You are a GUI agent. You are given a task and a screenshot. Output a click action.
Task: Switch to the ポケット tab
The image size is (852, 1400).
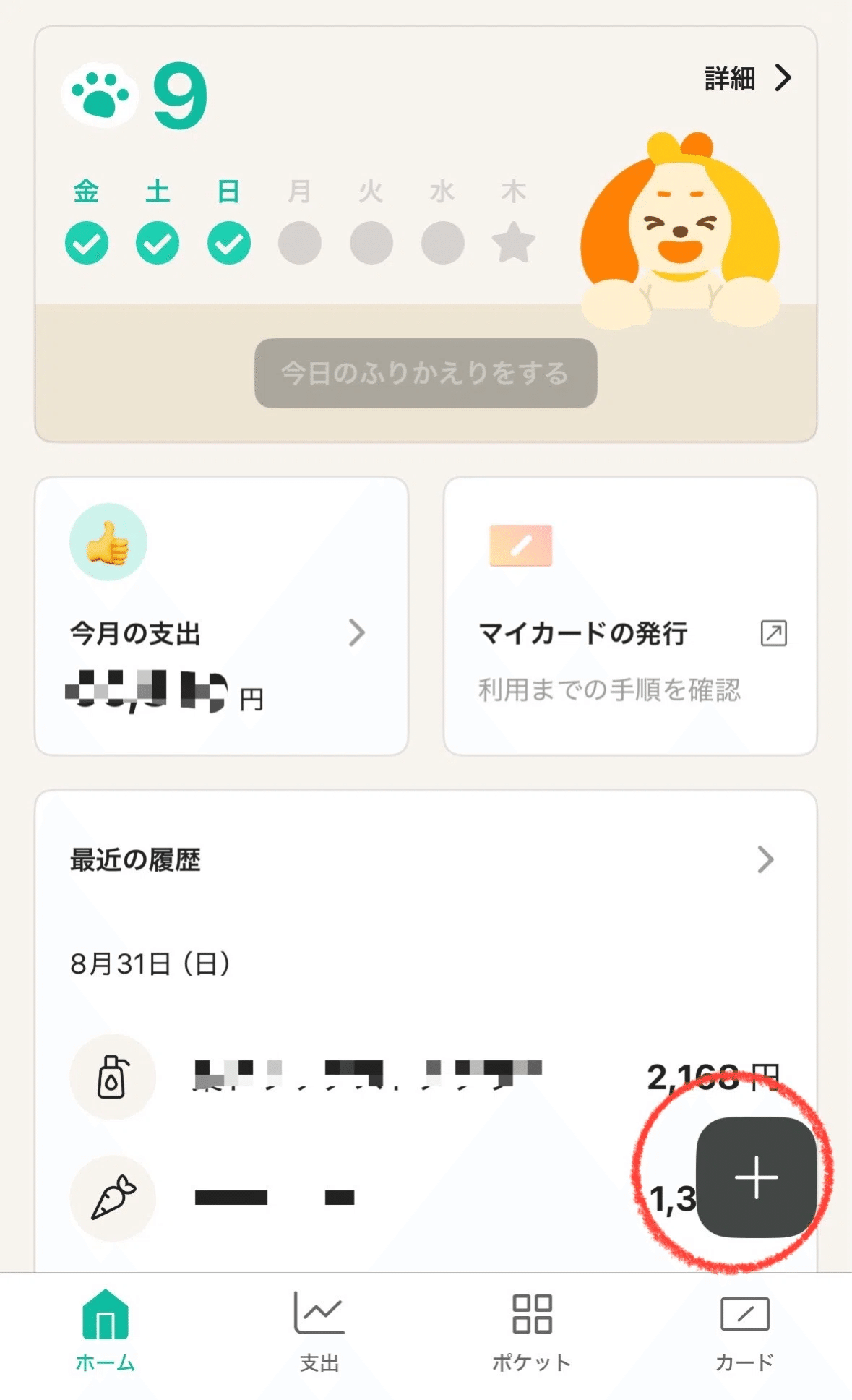[x=532, y=1332]
